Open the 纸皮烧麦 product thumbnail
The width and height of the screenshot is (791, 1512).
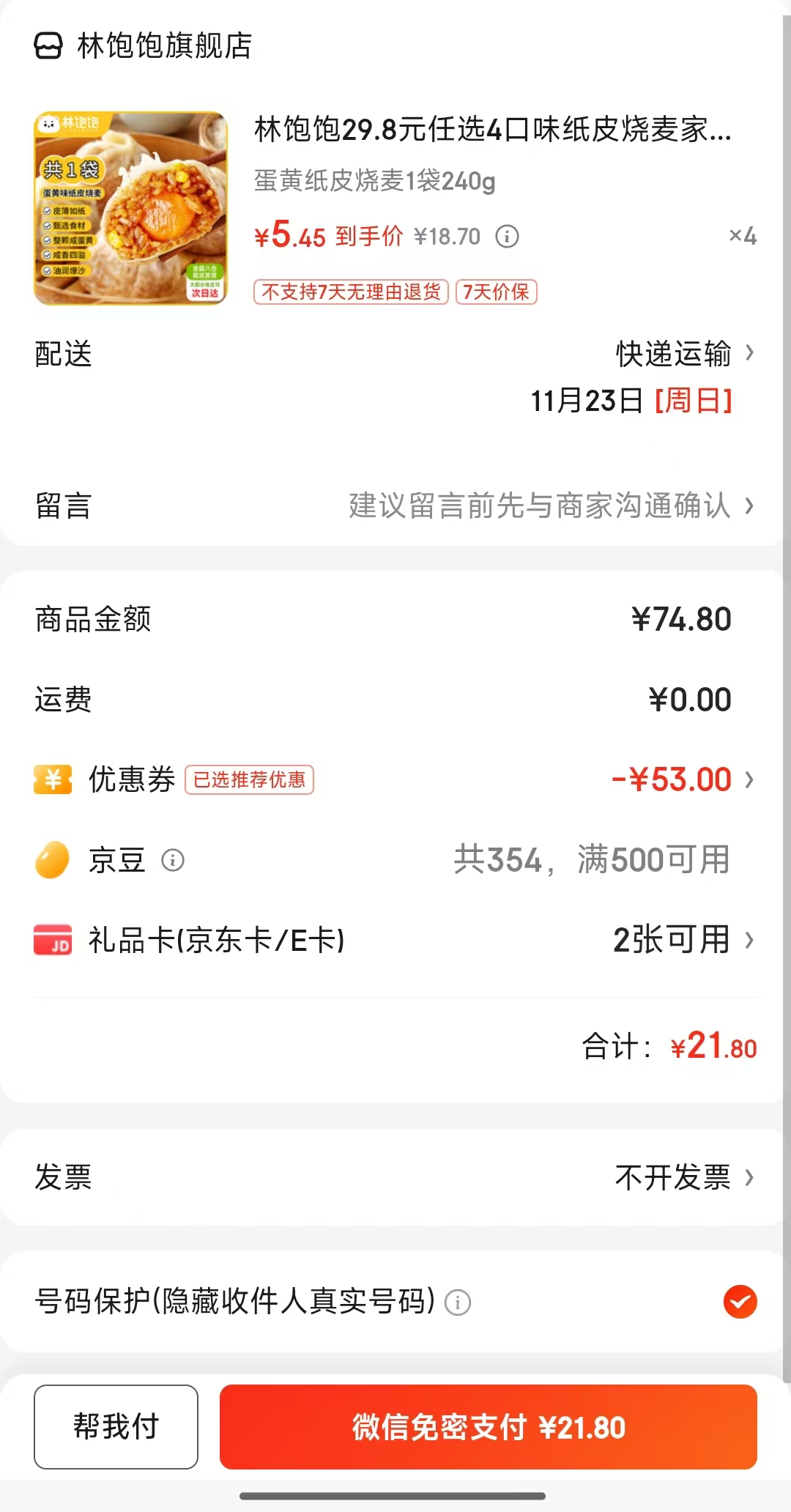[x=131, y=209]
